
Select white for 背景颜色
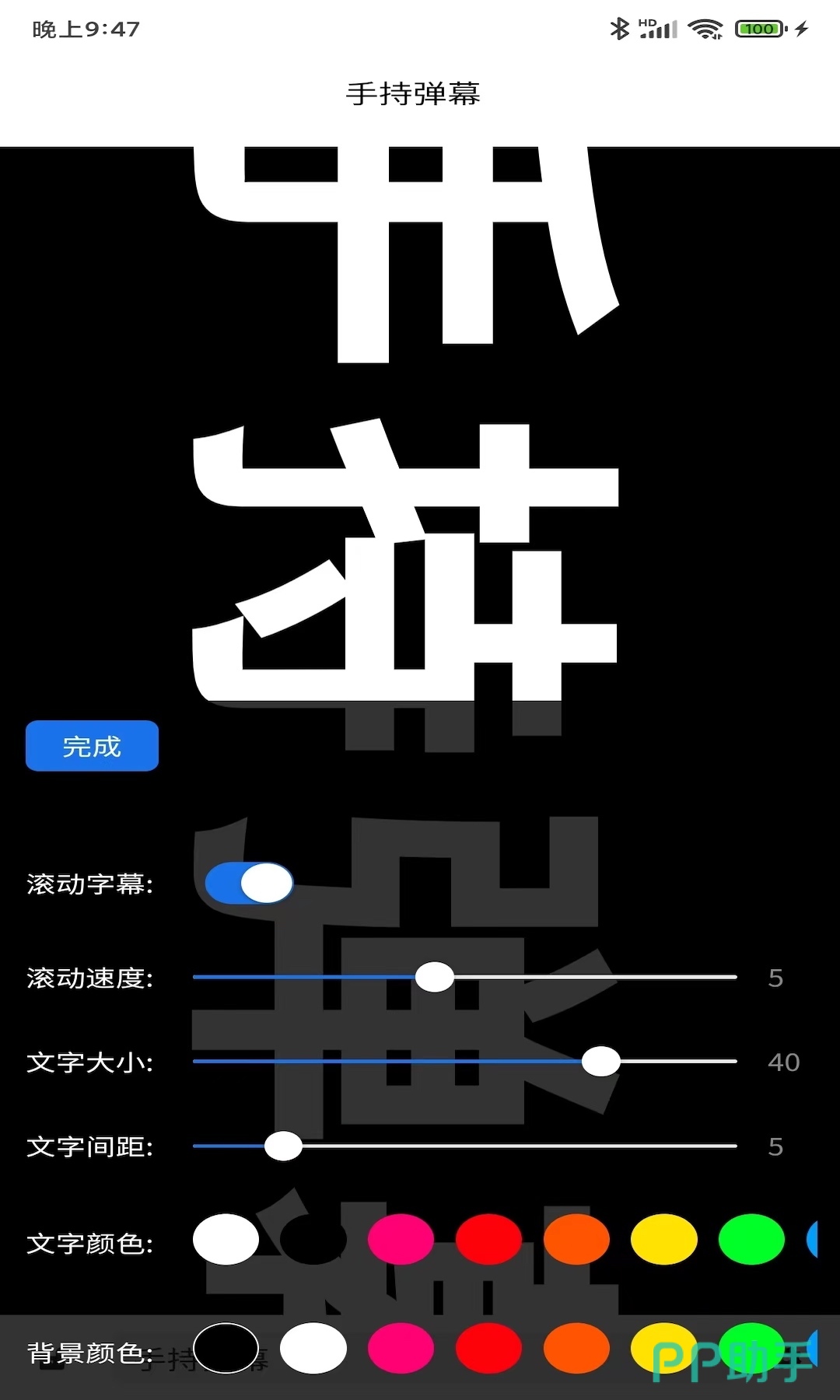(x=313, y=1348)
